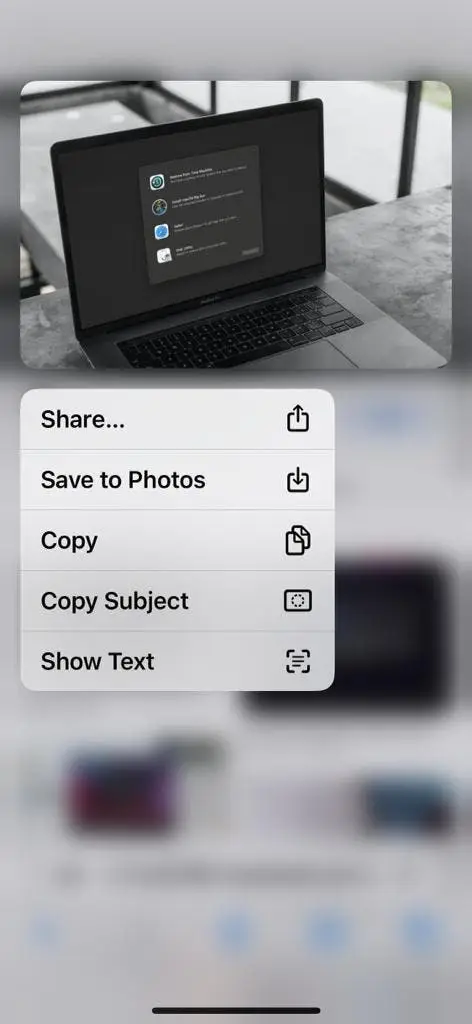Select Share... from the context menu

[177, 419]
